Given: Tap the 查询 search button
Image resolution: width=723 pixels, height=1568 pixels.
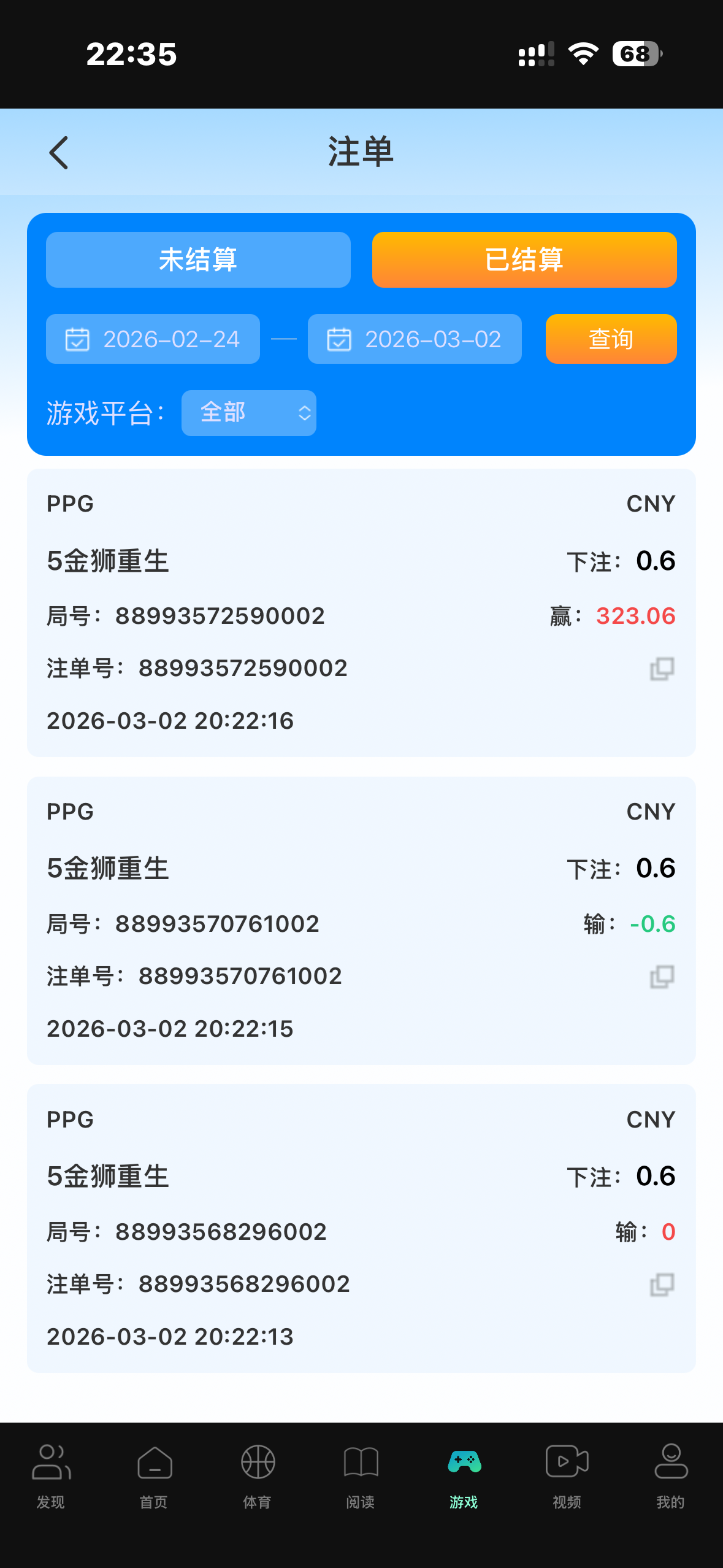Looking at the screenshot, I should pyautogui.click(x=611, y=339).
